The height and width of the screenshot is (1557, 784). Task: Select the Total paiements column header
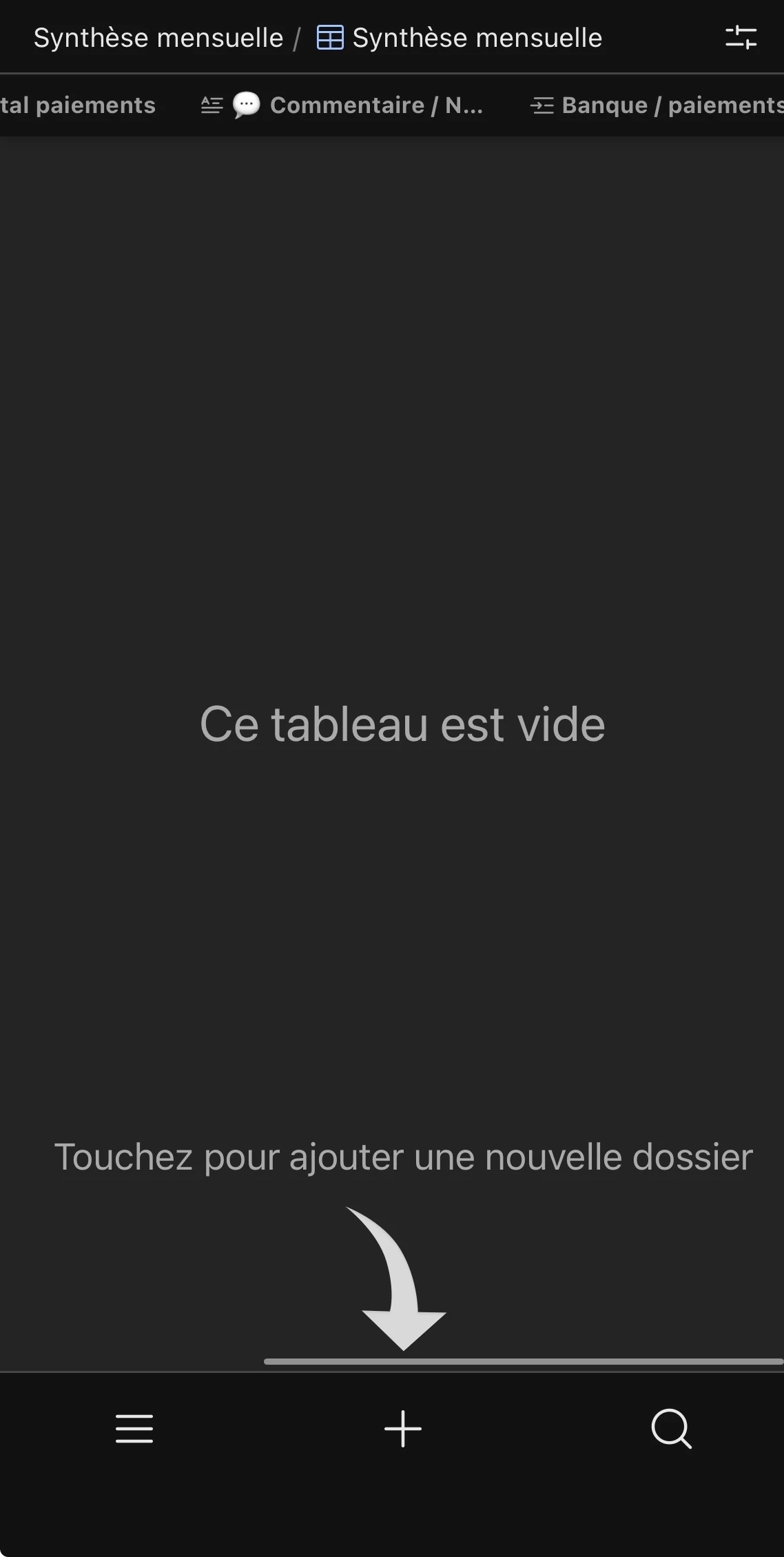(x=77, y=105)
